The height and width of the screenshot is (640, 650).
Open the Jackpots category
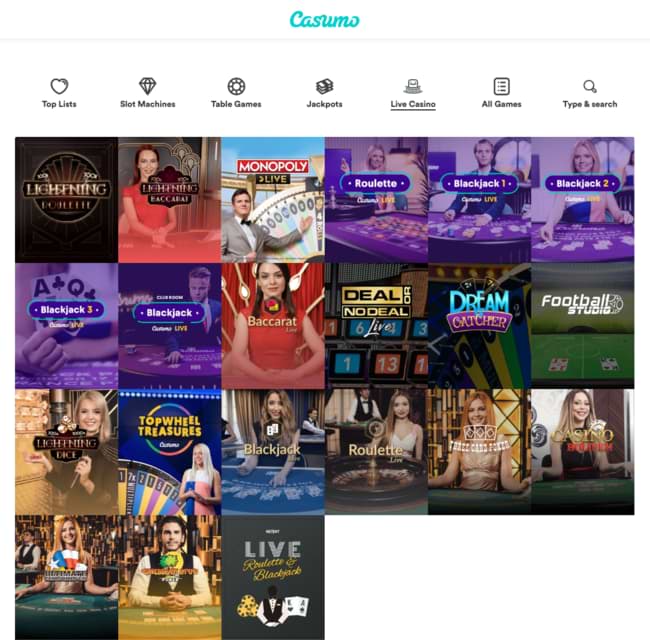pos(324,93)
